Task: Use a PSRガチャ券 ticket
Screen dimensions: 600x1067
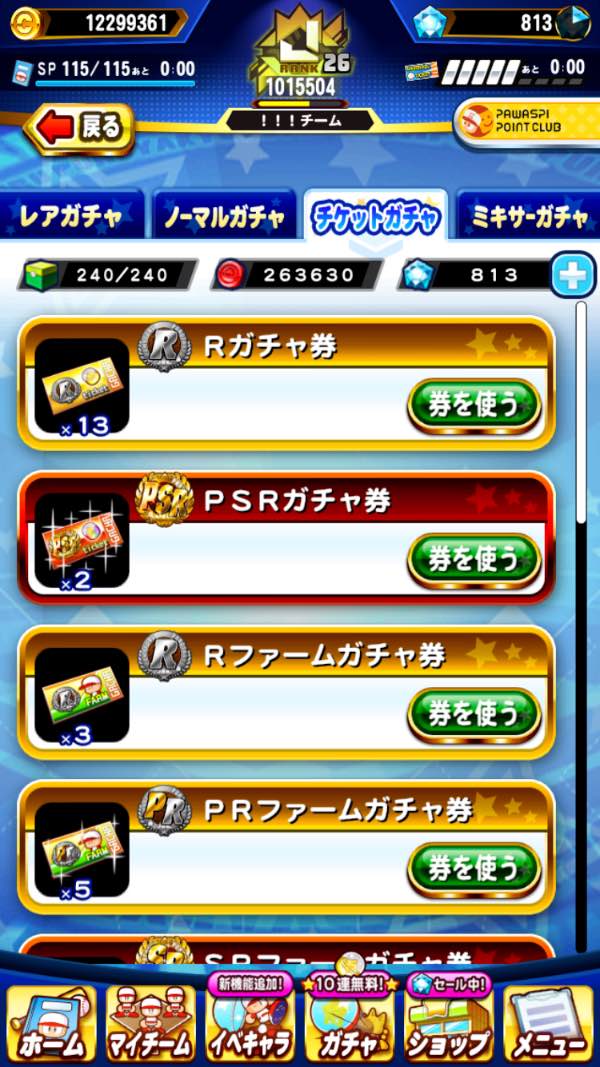Action: pyautogui.click(x=474, y=559)
